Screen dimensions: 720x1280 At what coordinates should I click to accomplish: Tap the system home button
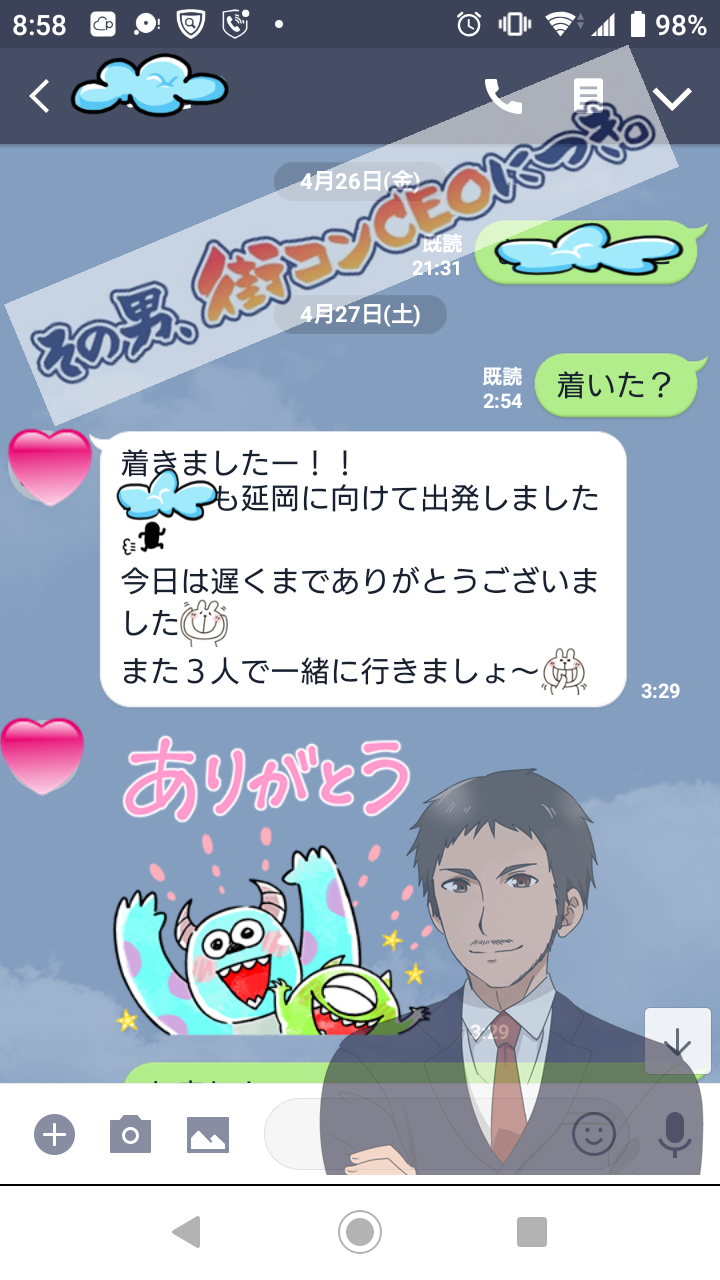click(x=360, y=1232)
